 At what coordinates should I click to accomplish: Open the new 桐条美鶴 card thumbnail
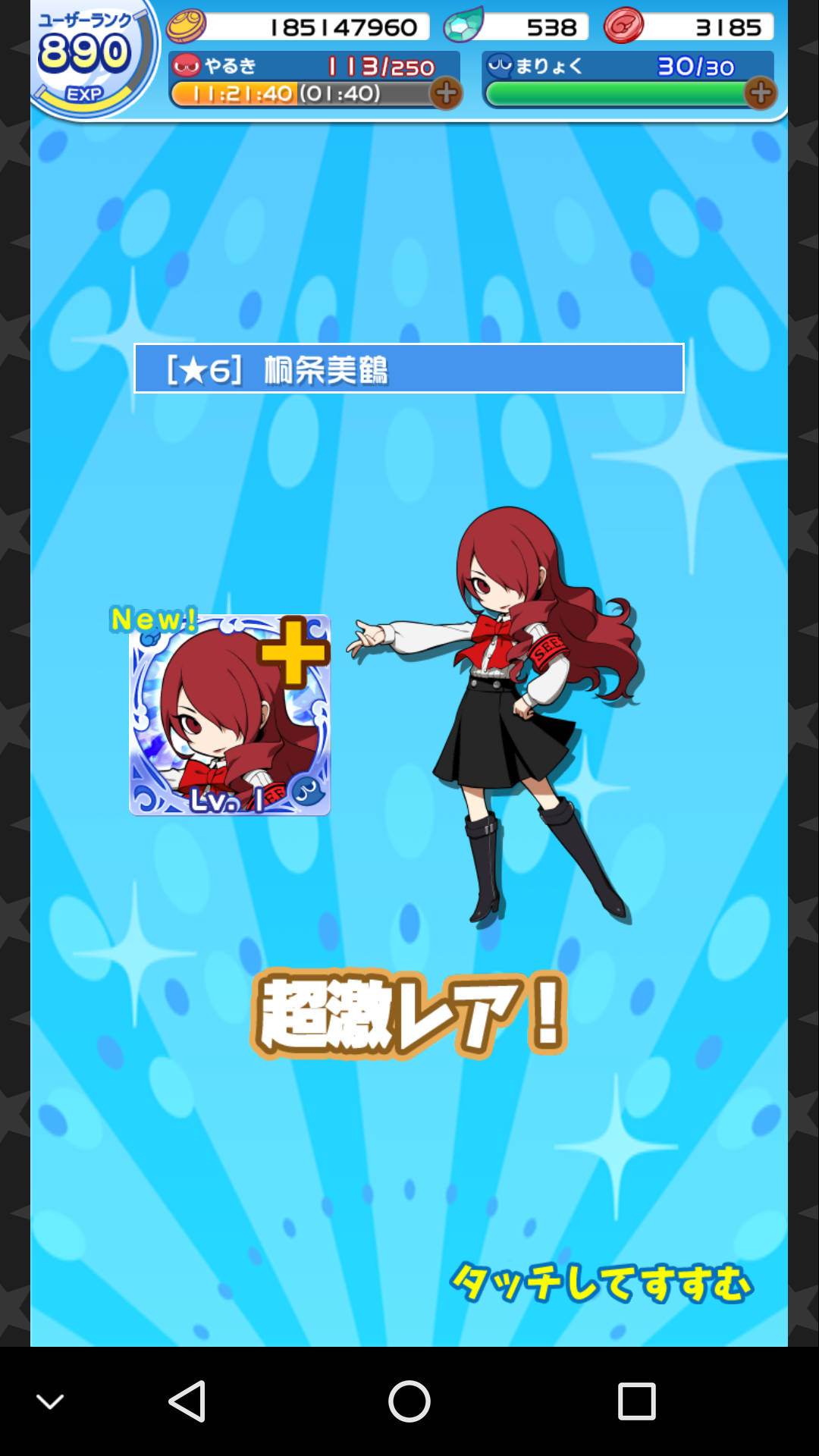[230, 715]
